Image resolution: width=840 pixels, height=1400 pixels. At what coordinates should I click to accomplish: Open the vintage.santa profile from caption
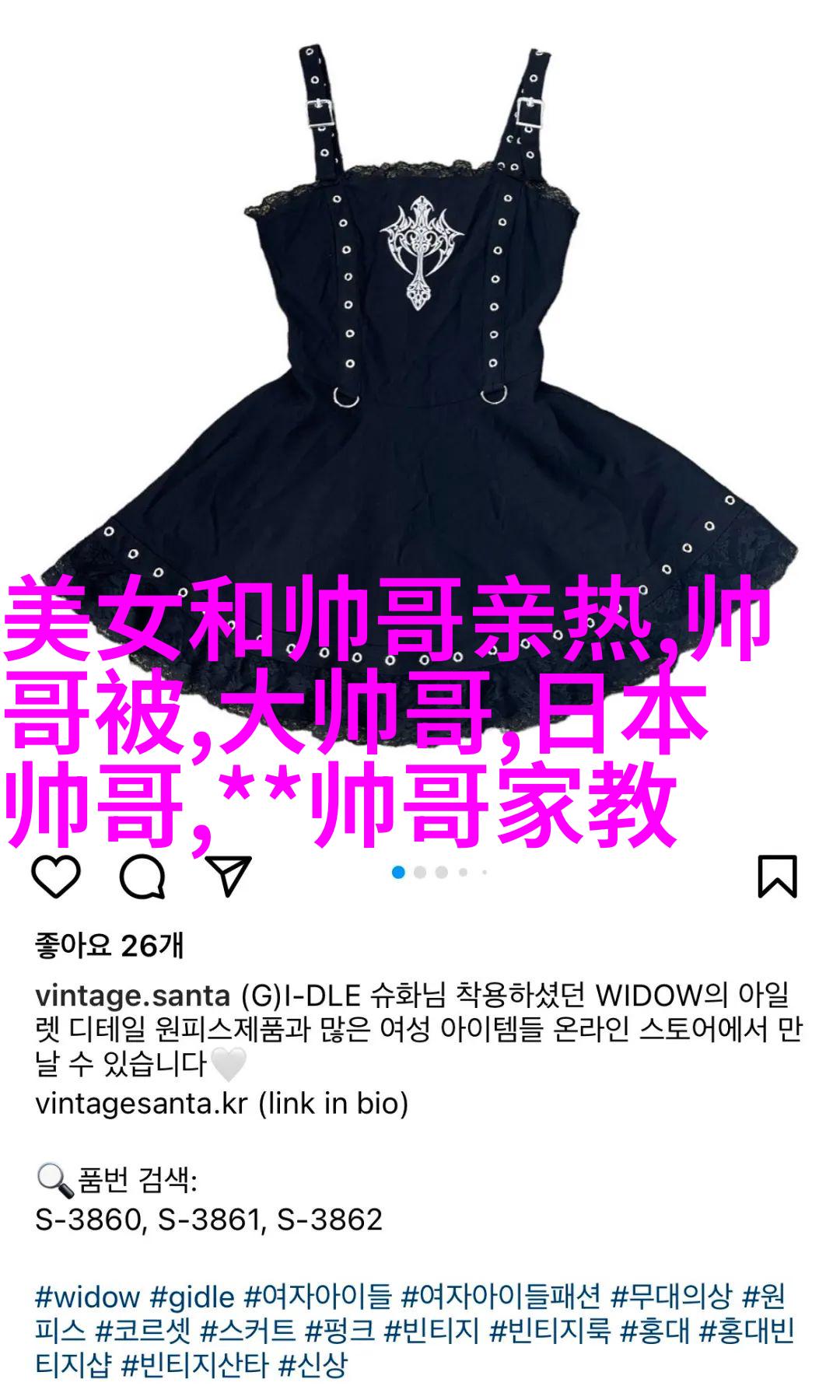pos(132,996)
